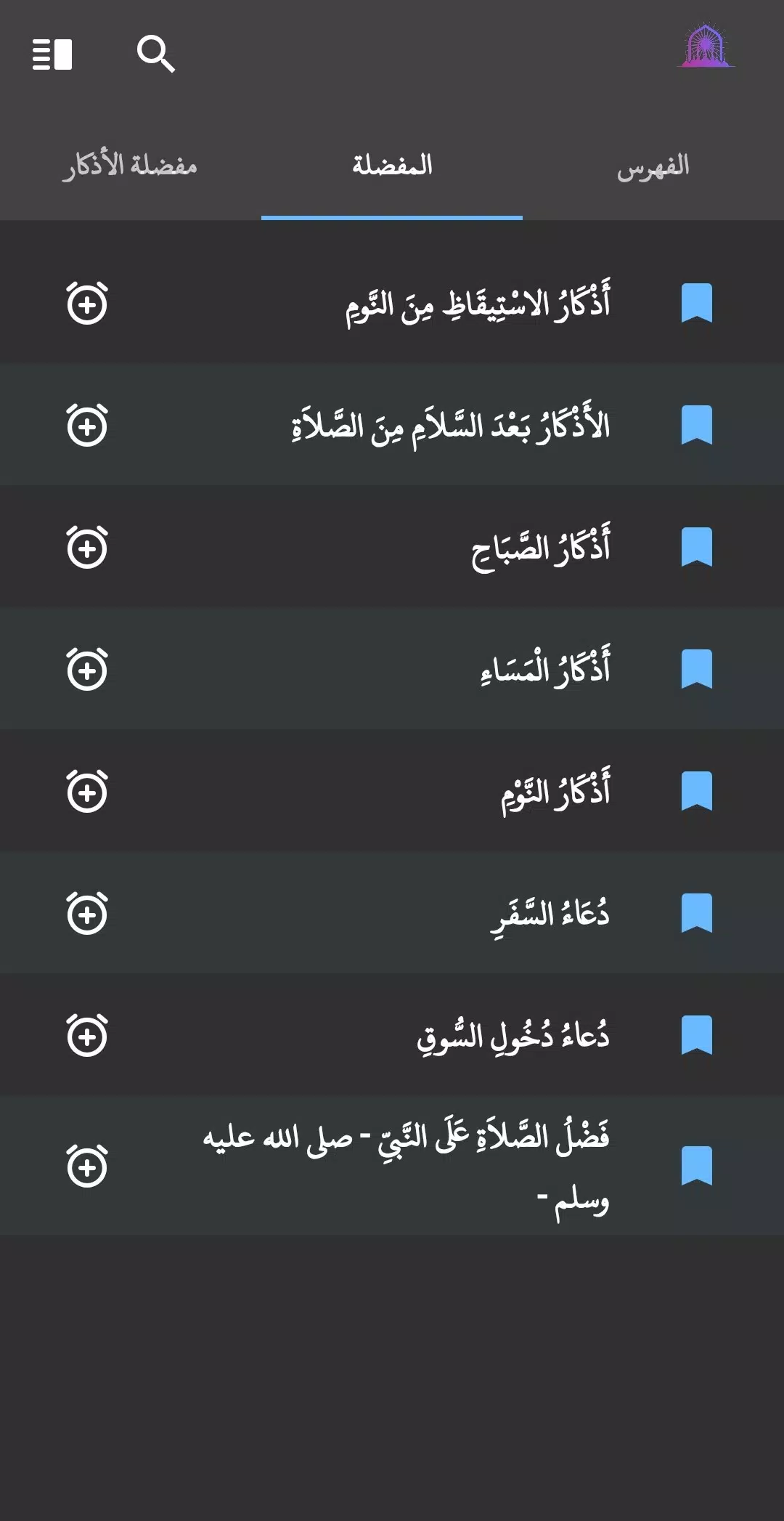Remove bookmark from الأذكار بعد السلام من الصلاة
The image size is (784, 1521).
pyautogui.click(x=696, y=426)
